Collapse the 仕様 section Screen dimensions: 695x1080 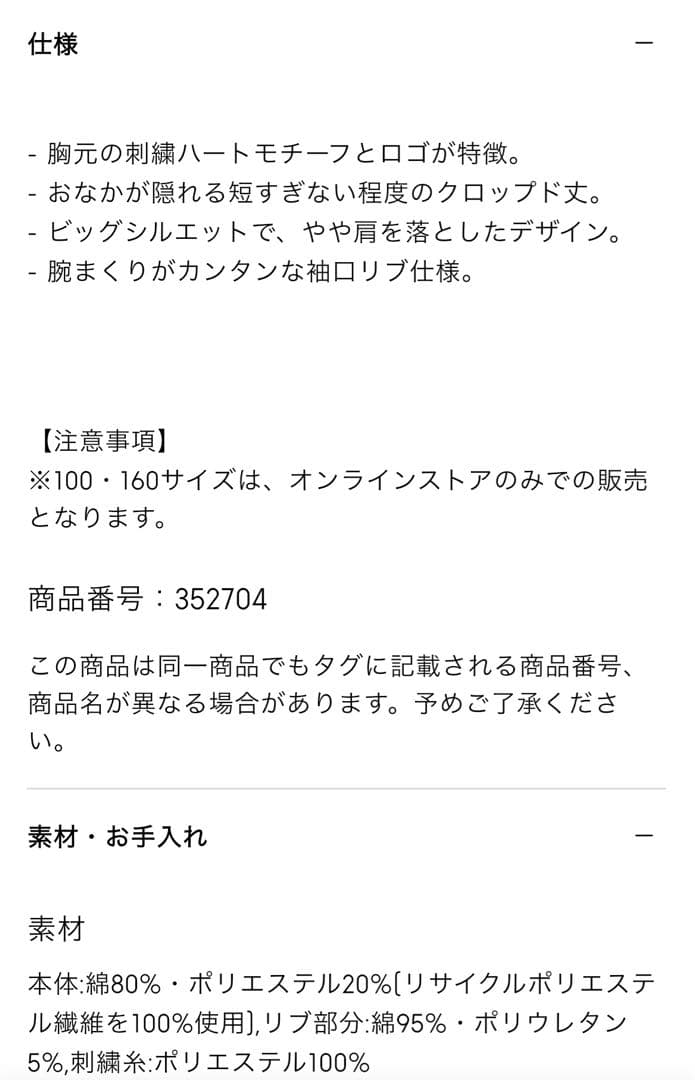(644, 44)
